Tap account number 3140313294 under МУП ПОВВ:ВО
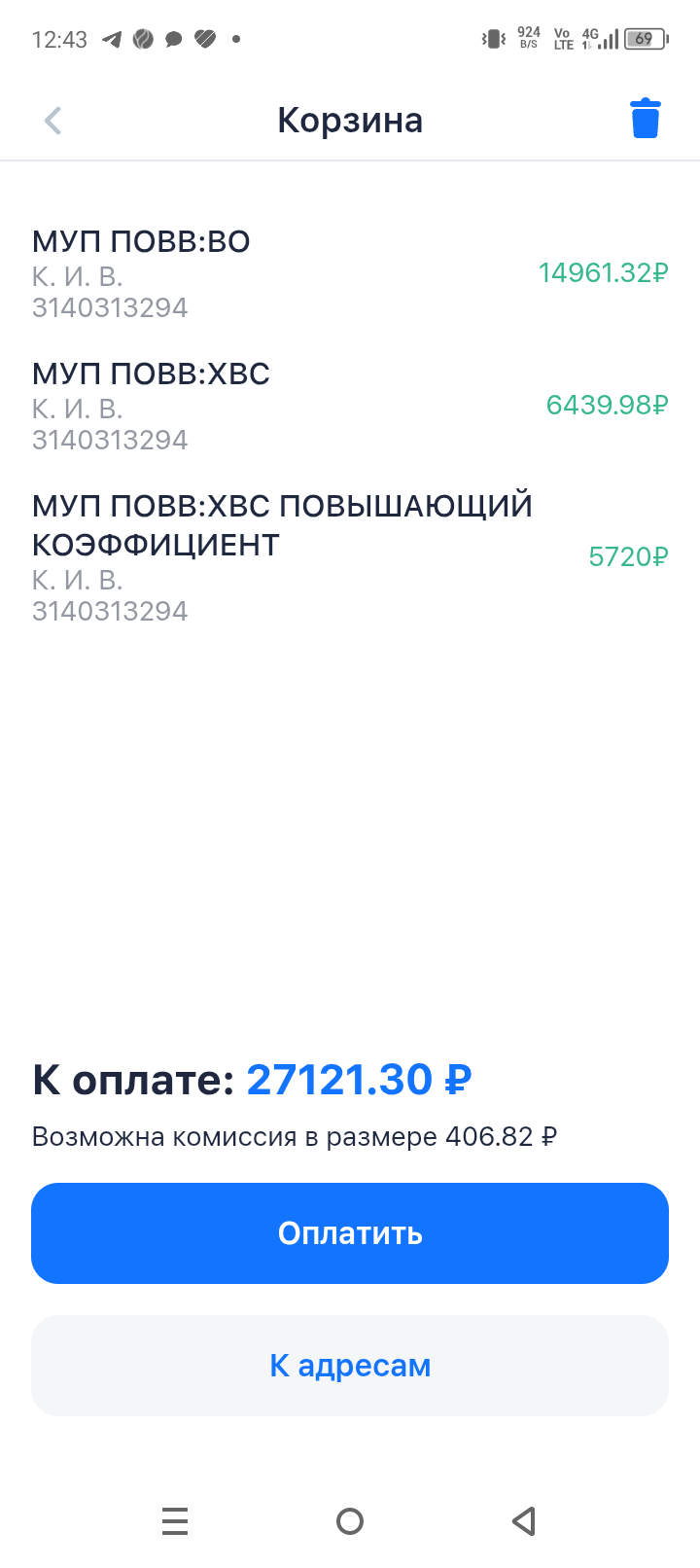Image resolution: width=700 pixels, height=1568 pixels. 110,307
